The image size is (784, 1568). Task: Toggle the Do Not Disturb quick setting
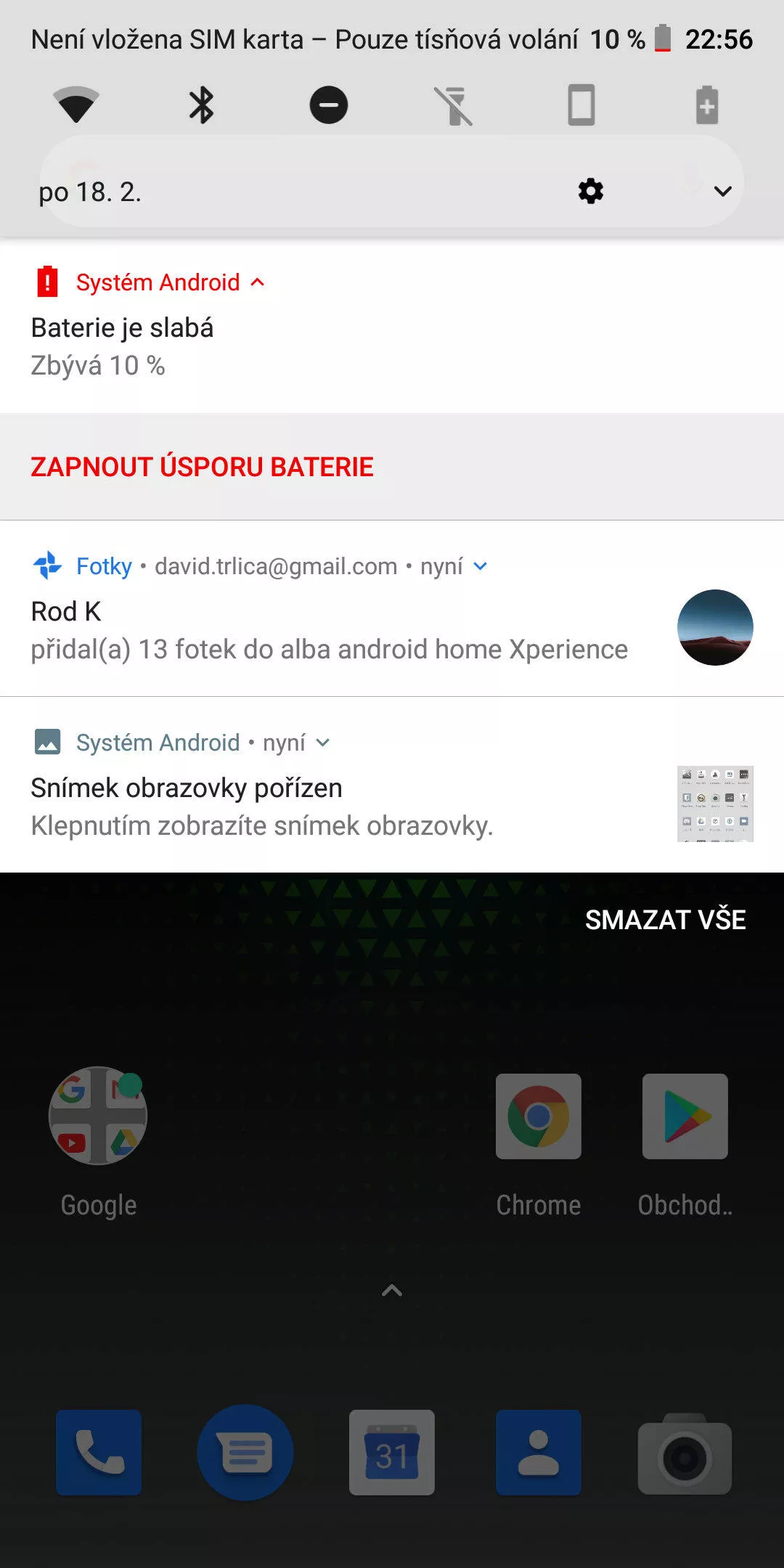click(x=329, y=105)
